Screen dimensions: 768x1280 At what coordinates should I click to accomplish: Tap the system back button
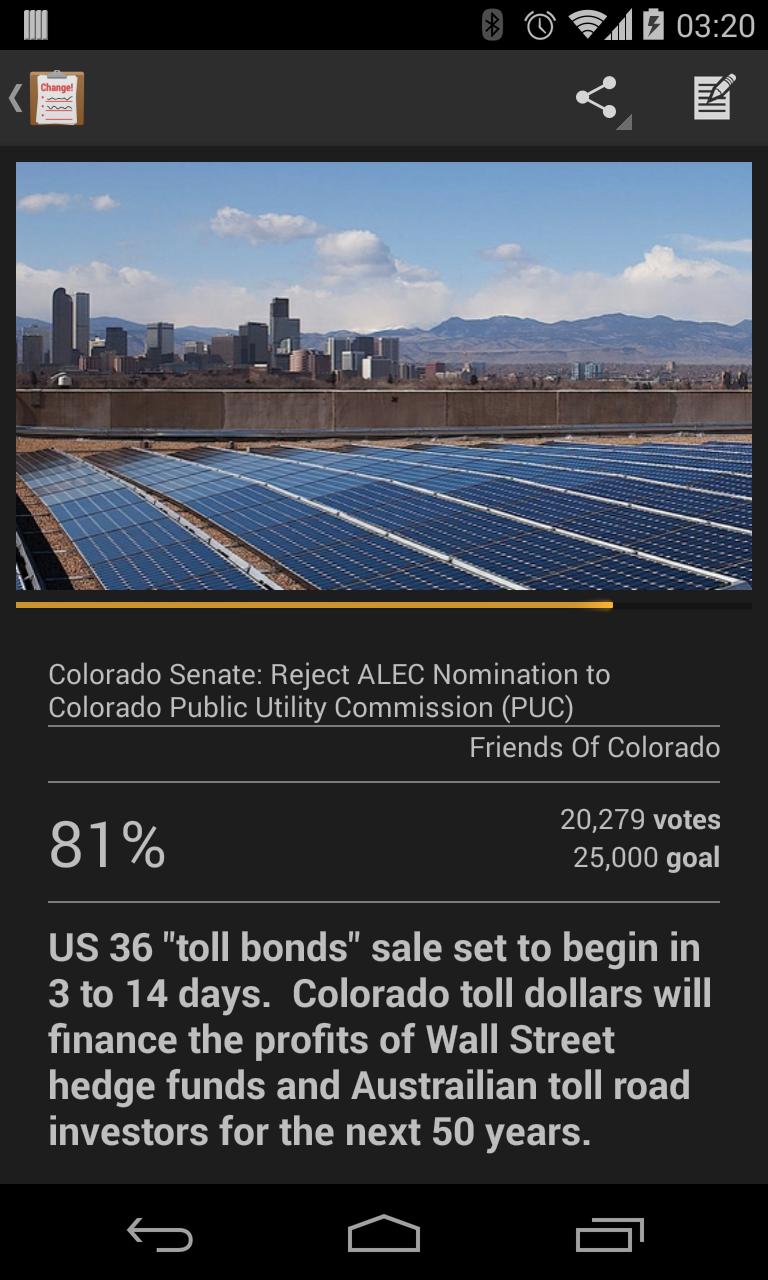(x=159, y=1235)
